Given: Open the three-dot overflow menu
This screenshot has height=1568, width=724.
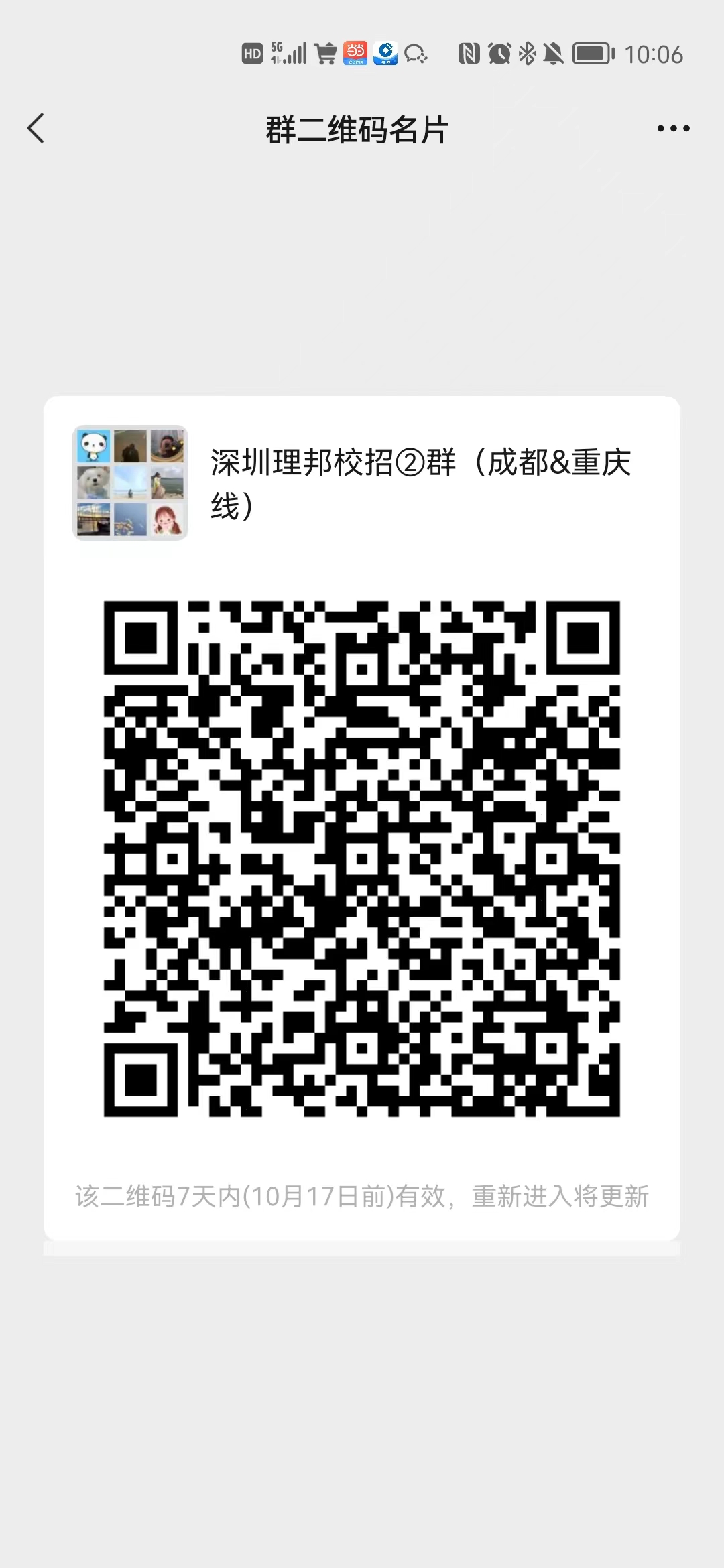Looking at the screenshot, I should 673,129.
